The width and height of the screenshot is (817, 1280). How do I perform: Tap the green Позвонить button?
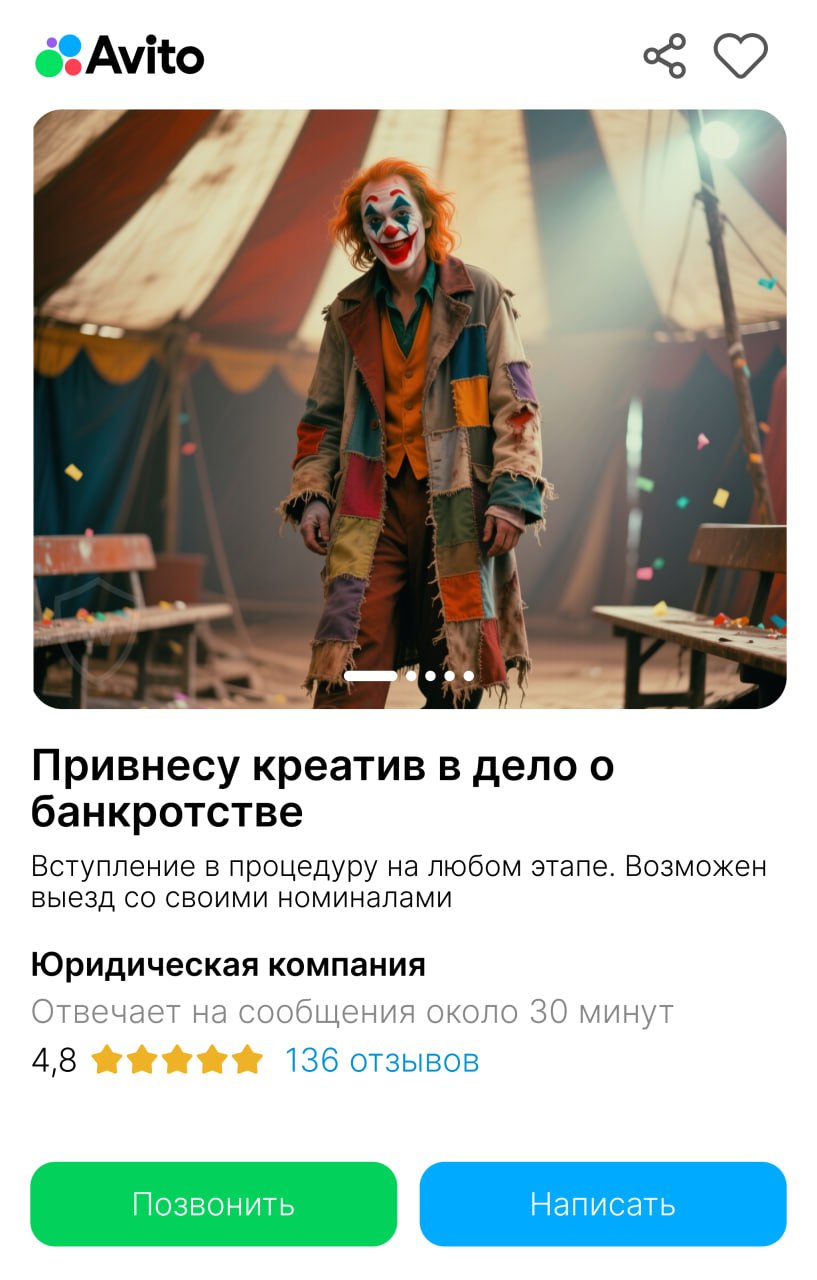click(213, 1204)
